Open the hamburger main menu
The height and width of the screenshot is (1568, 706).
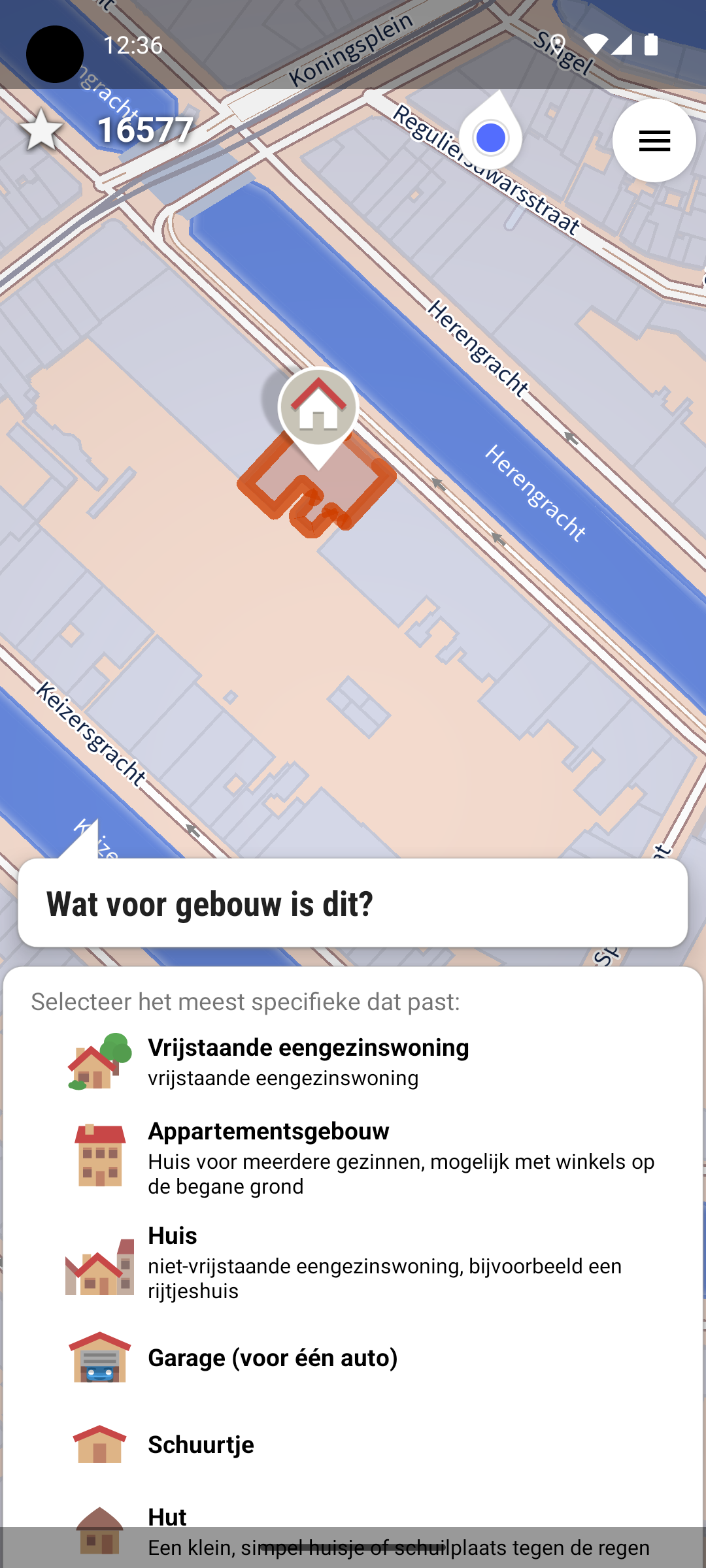[x=654, y=140]
